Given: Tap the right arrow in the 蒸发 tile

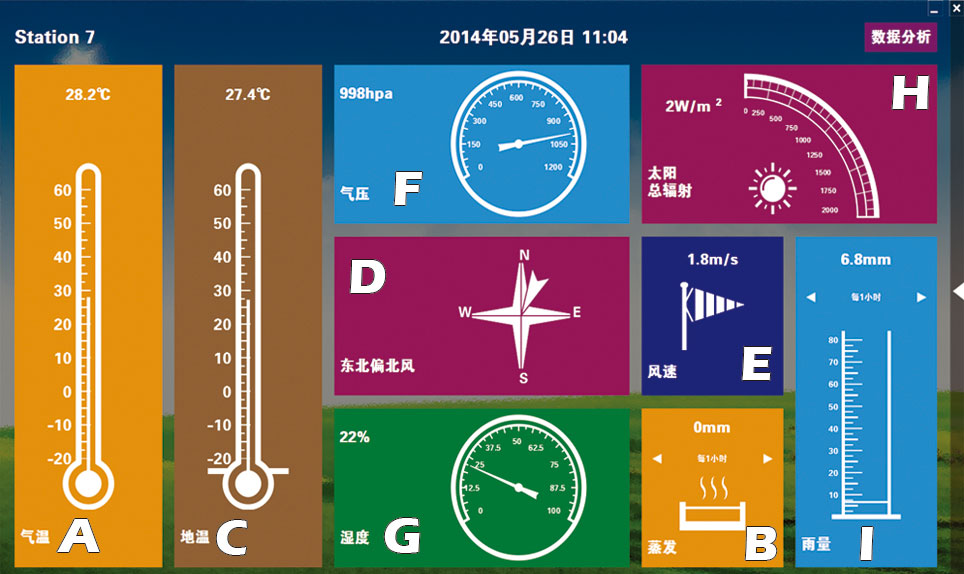Looking at the screenshot, I should point(767,459).
